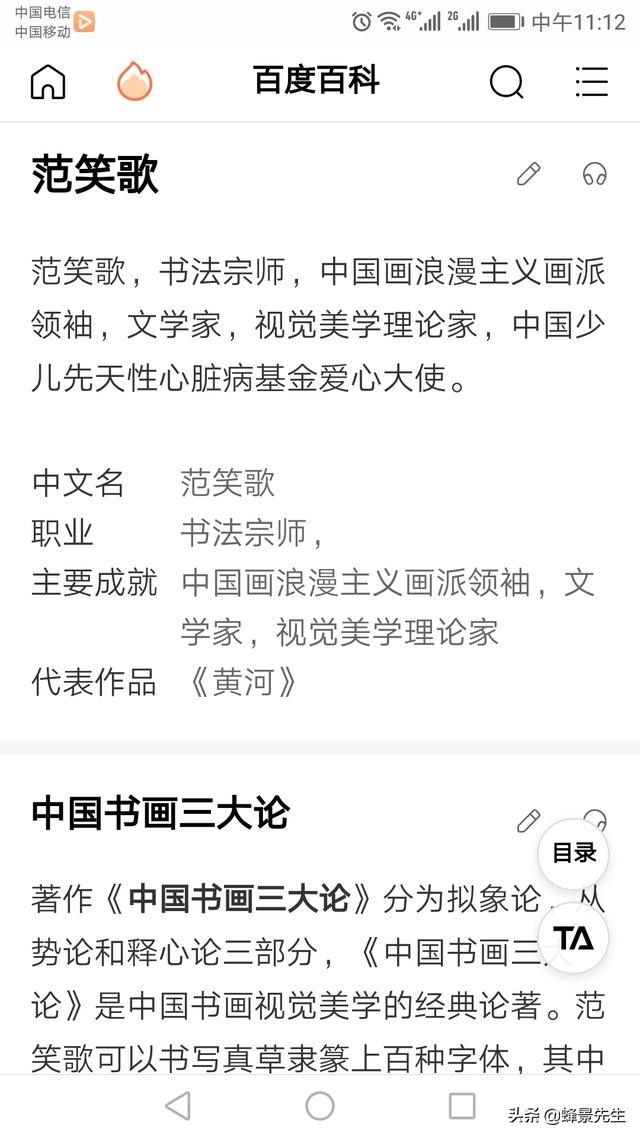640x1138 pixels.
Task: Edit the 中国书画三大论 section
Action: click(528, 821)
